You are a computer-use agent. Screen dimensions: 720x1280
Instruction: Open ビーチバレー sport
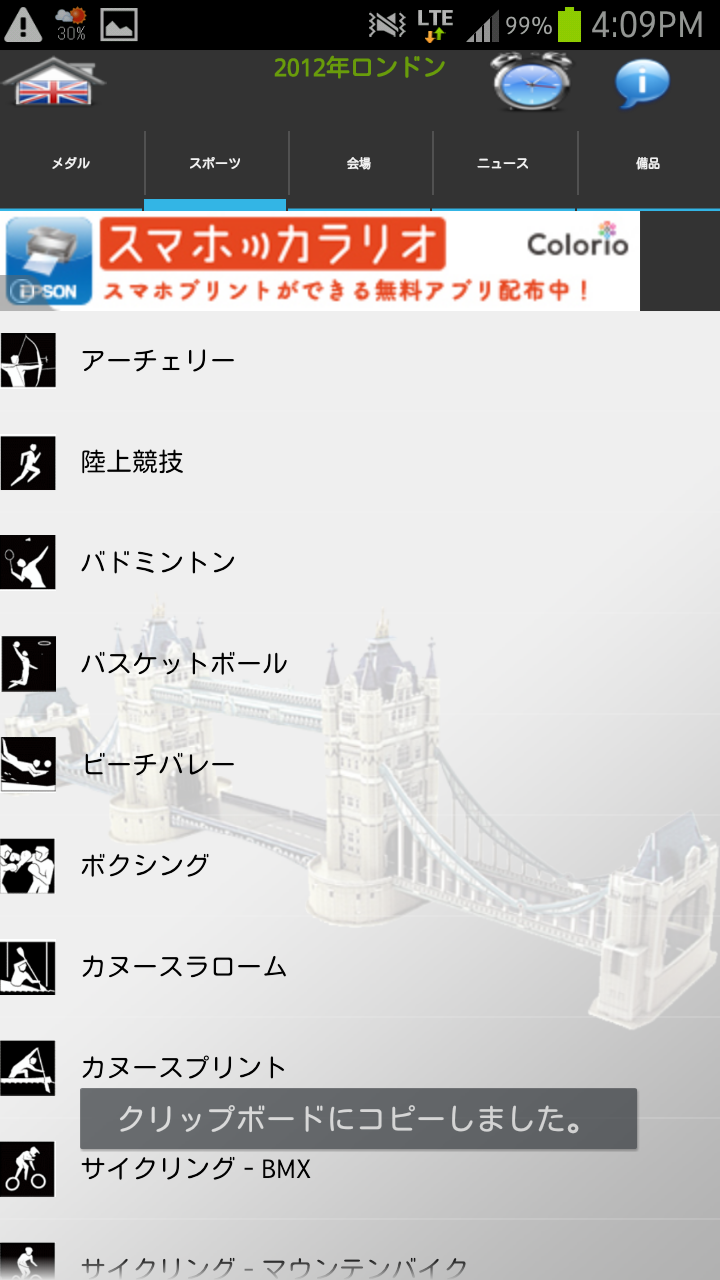pyautogui.click(x=360, y=764)
